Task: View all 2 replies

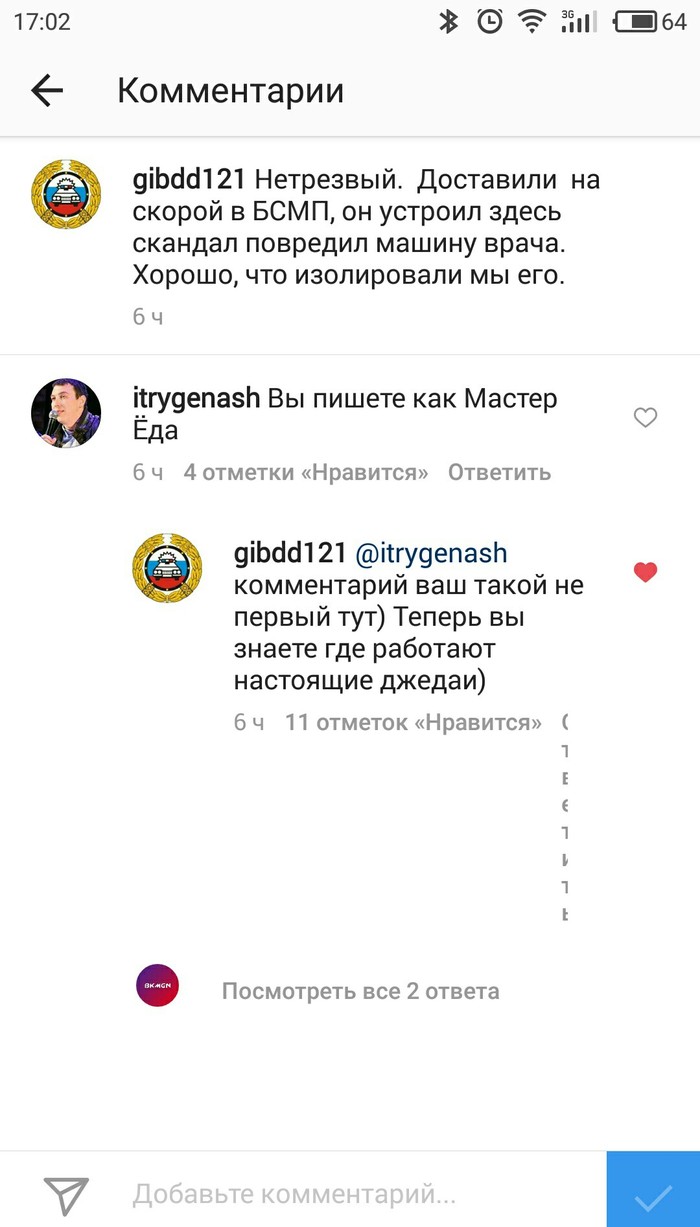Action: pyautogui.click(x=360, y=991)
